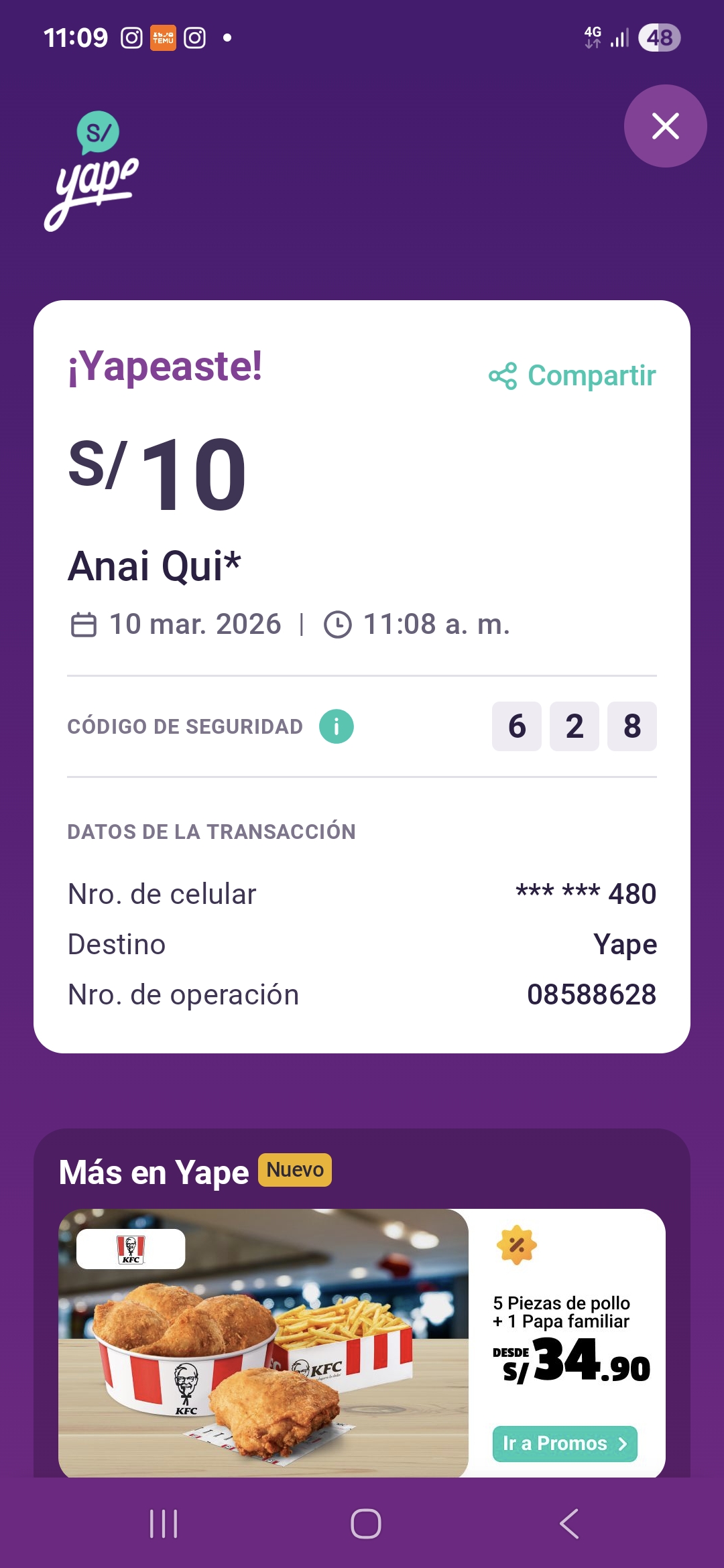Go to Promos from the KFC offer
The height and width of the screenshot is (1568, 724).
[564, 1443]
